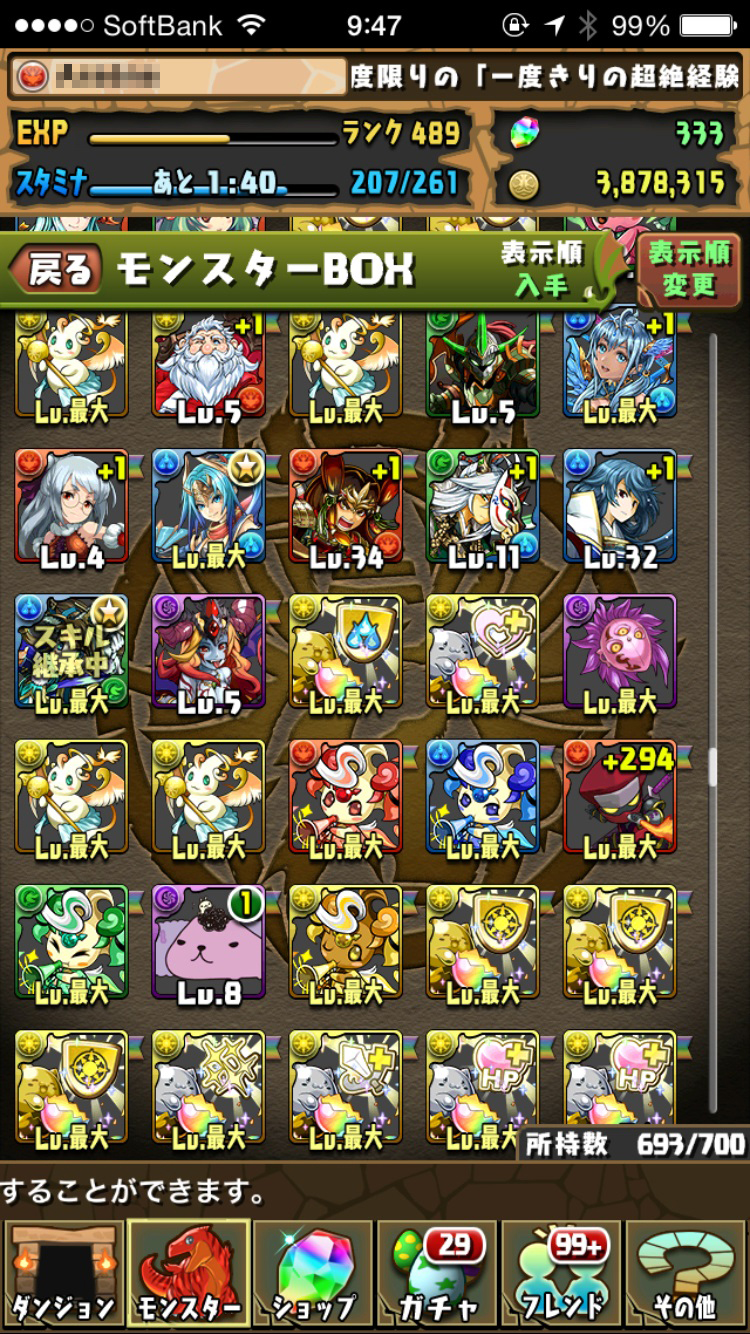The height and width of the screenshot is (1334, 750).
Task: Select the pink capybara monster Lv.8
Action: coord(208,943)
